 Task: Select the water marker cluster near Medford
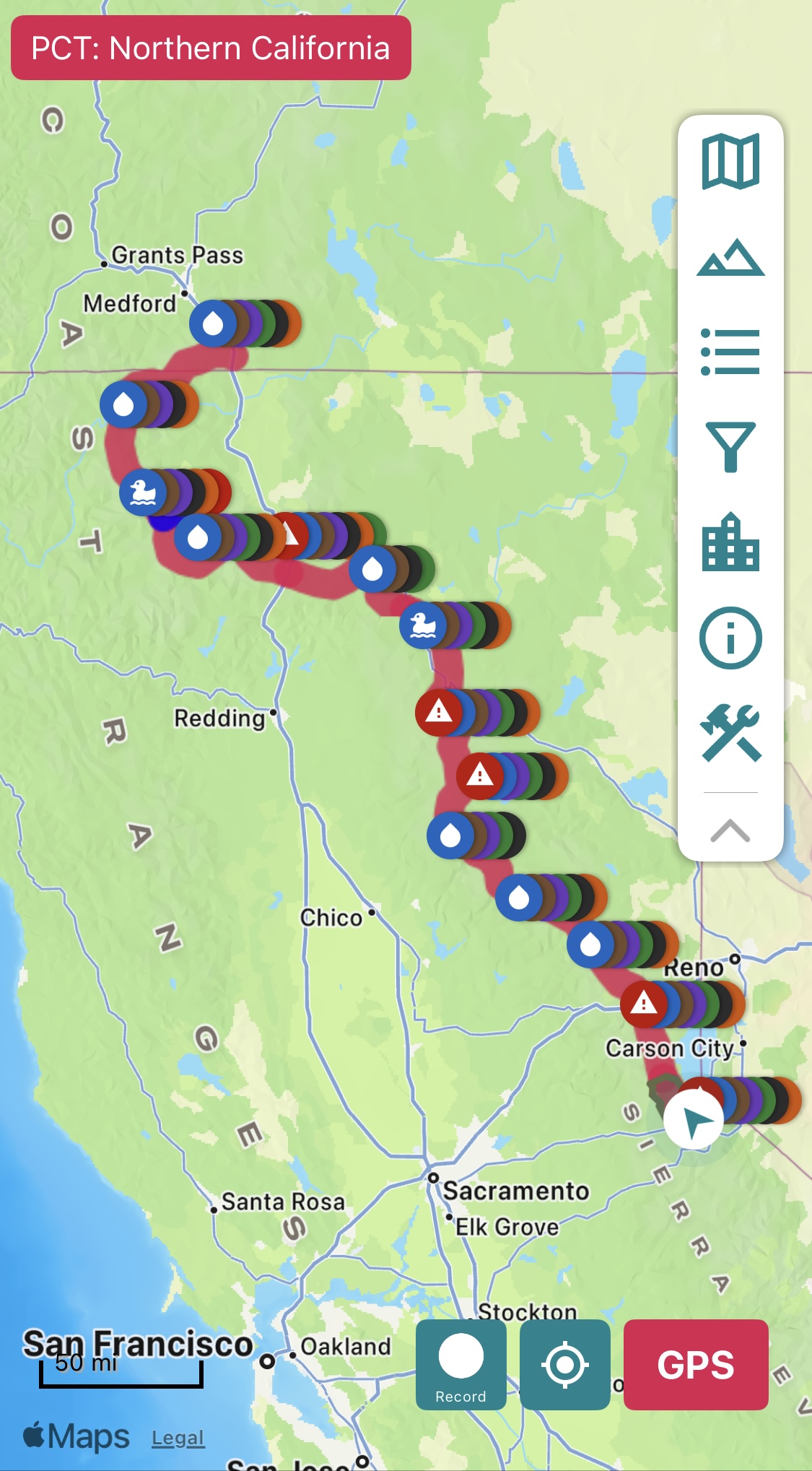click(x=214, y=324)
